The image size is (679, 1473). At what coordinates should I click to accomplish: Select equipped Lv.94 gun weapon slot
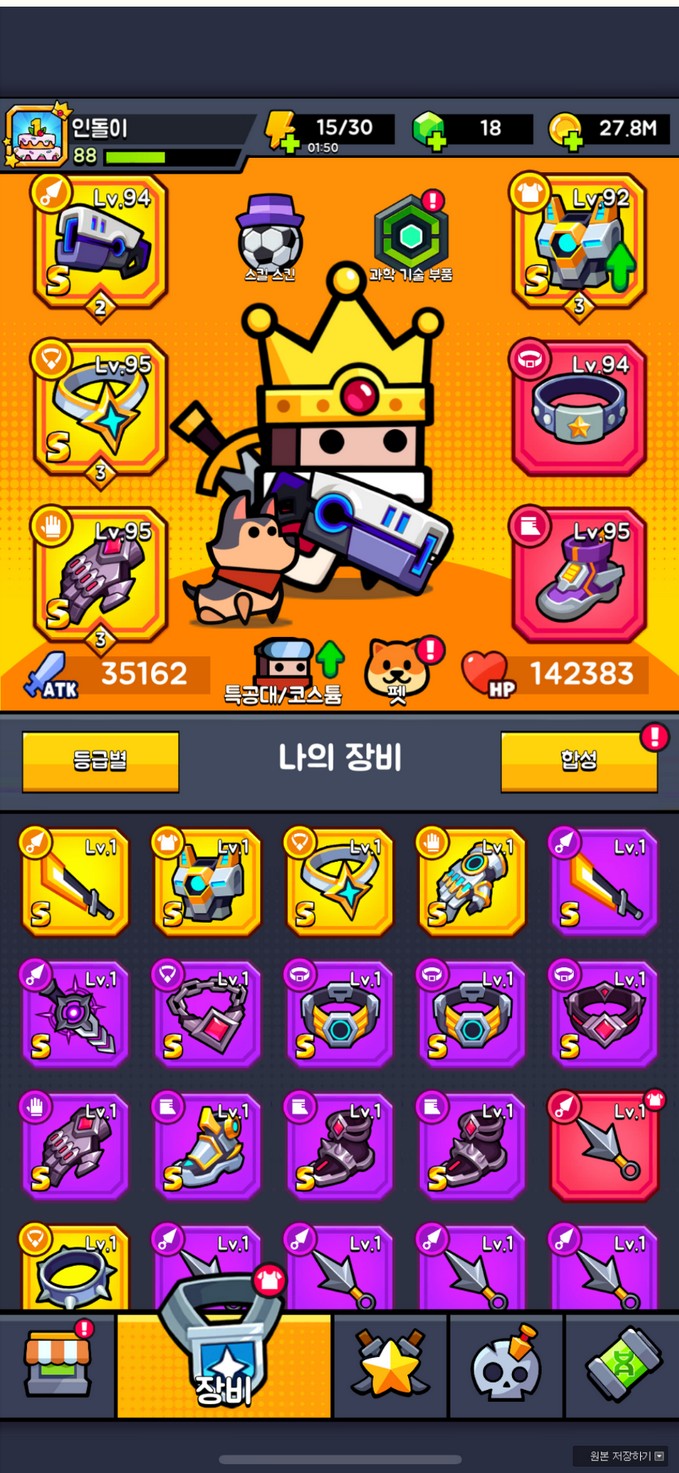click(100, 241)
